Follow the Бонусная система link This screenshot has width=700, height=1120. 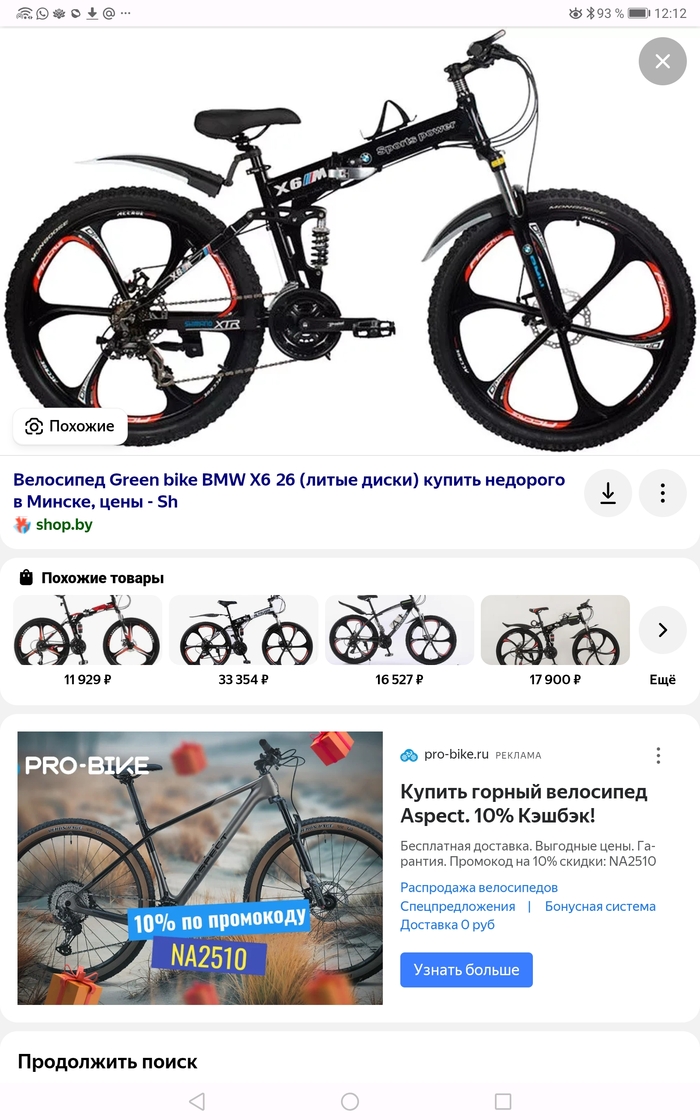point(600,906)
